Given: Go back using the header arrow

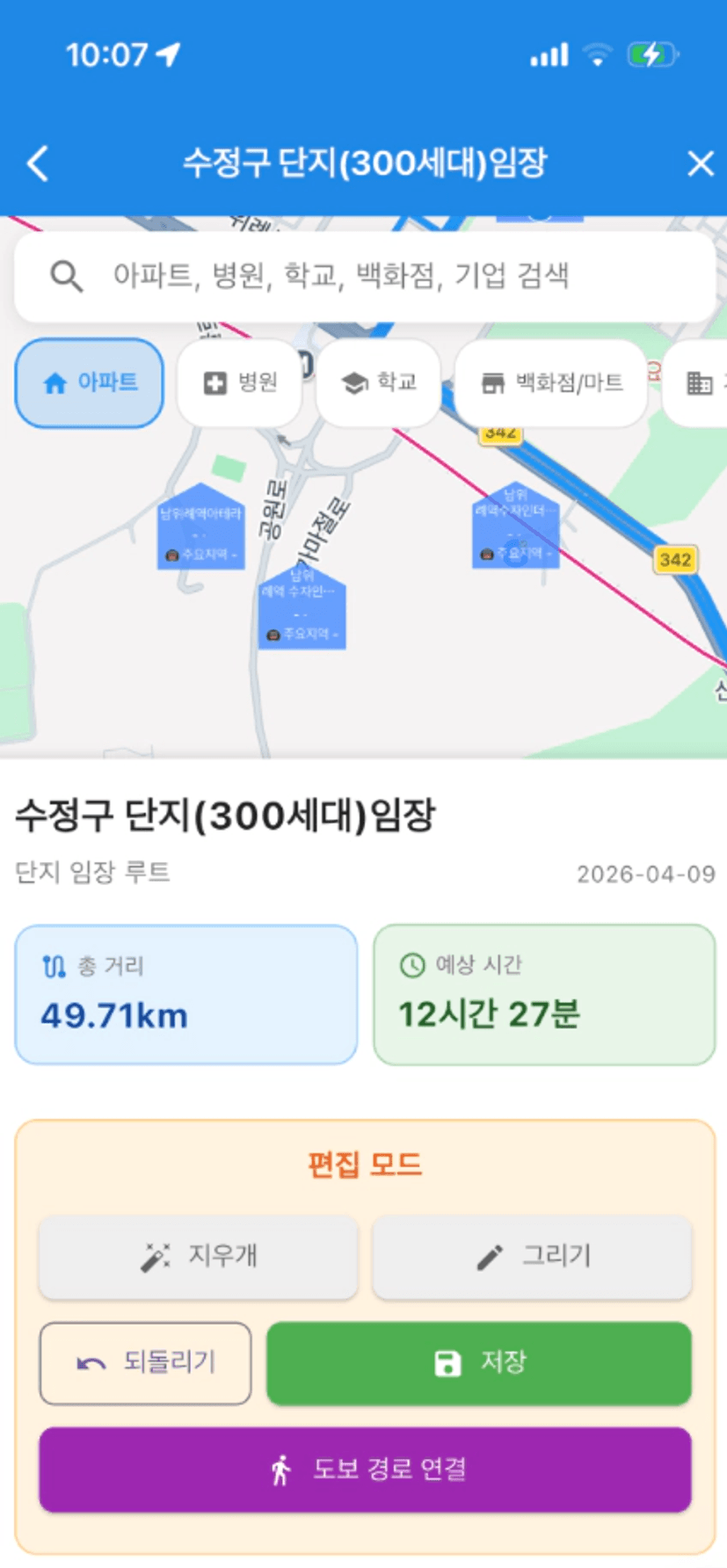Looking at the screenshot, I should [38, 163].
